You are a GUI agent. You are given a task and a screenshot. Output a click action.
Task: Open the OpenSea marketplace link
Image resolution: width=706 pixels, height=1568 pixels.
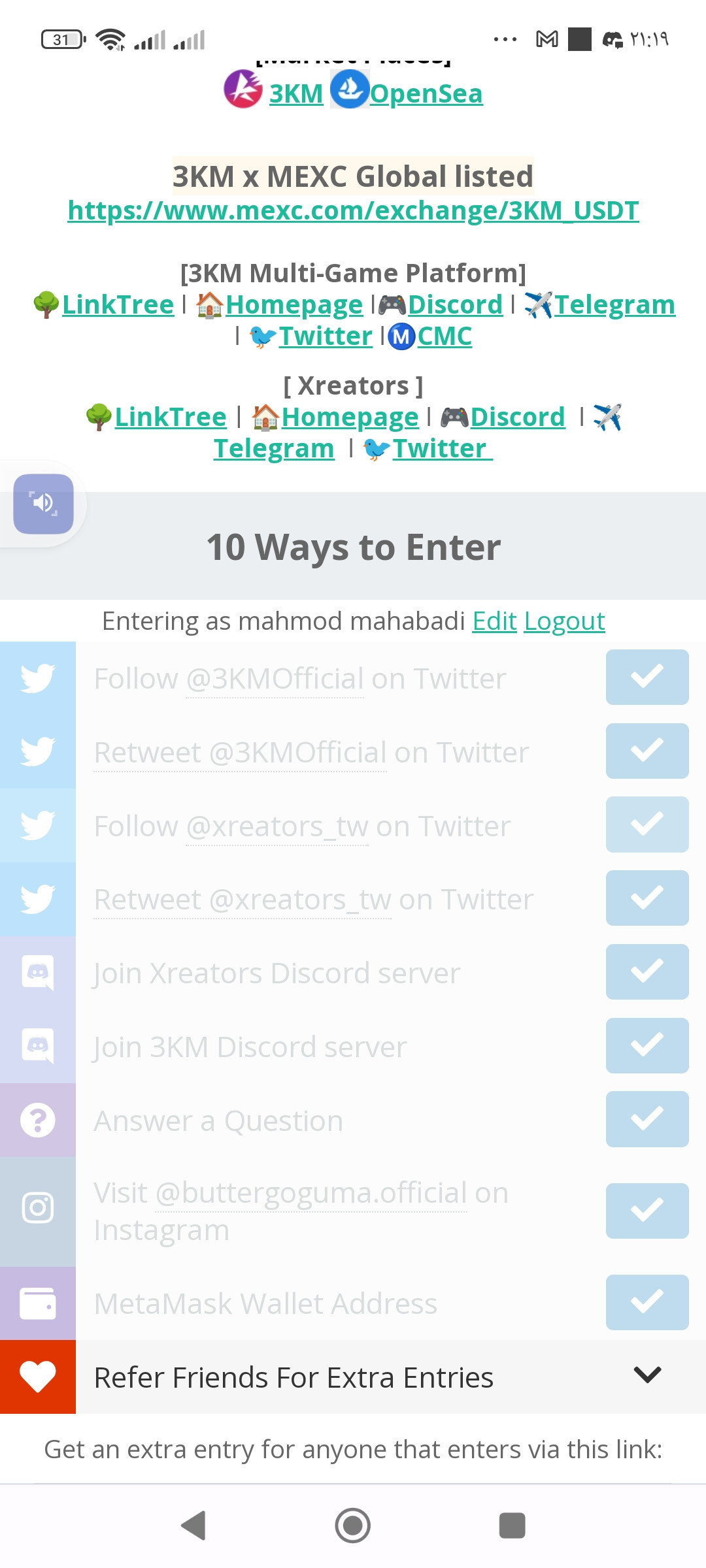tap(426, 93)
